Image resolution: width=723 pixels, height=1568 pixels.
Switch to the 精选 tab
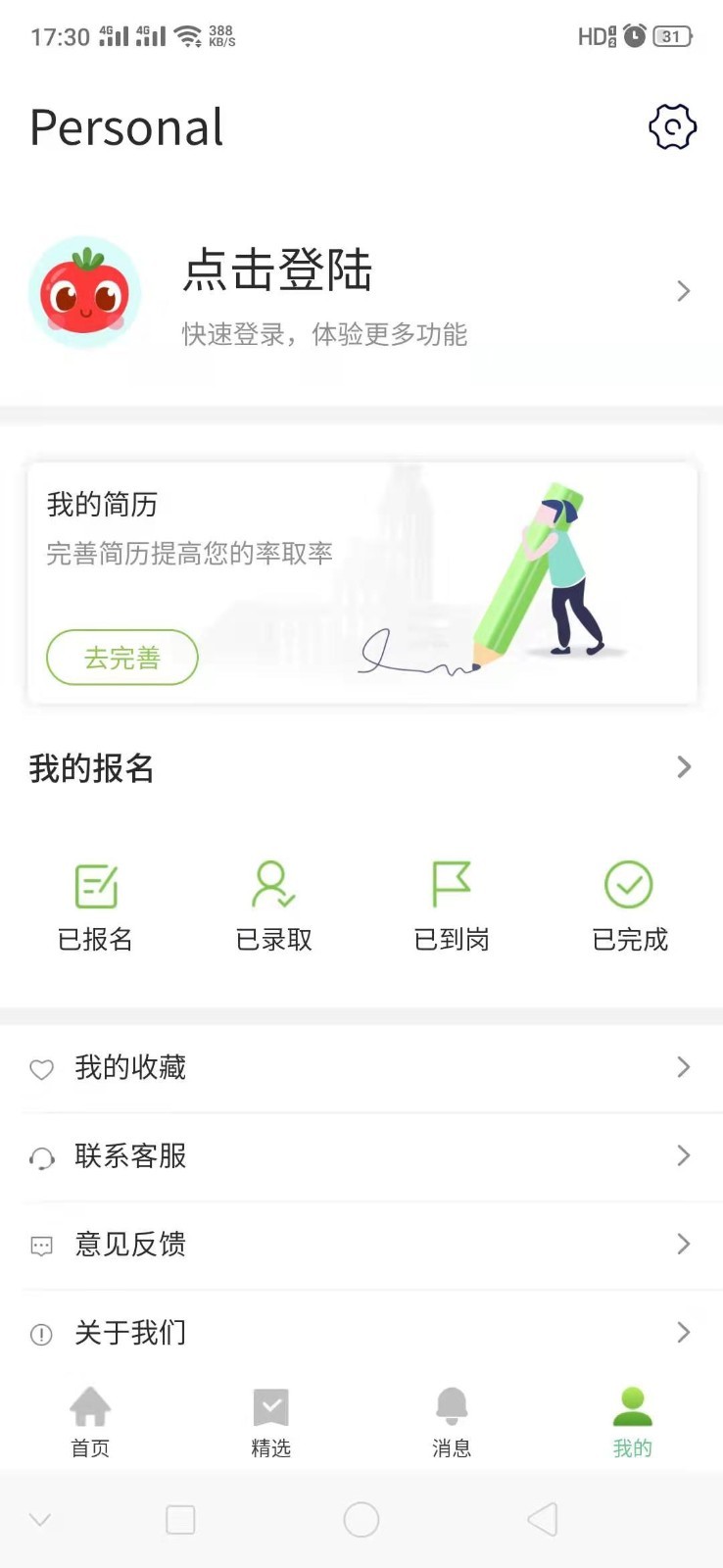click(x=270, y=1421)
